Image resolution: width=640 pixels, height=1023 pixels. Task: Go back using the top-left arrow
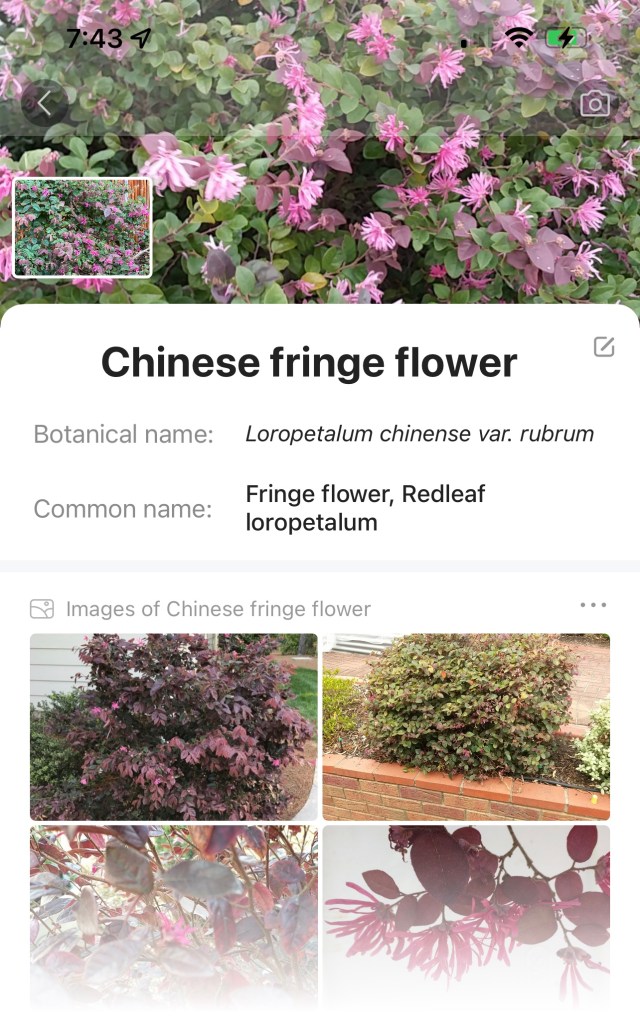click(x=44, y=103)
